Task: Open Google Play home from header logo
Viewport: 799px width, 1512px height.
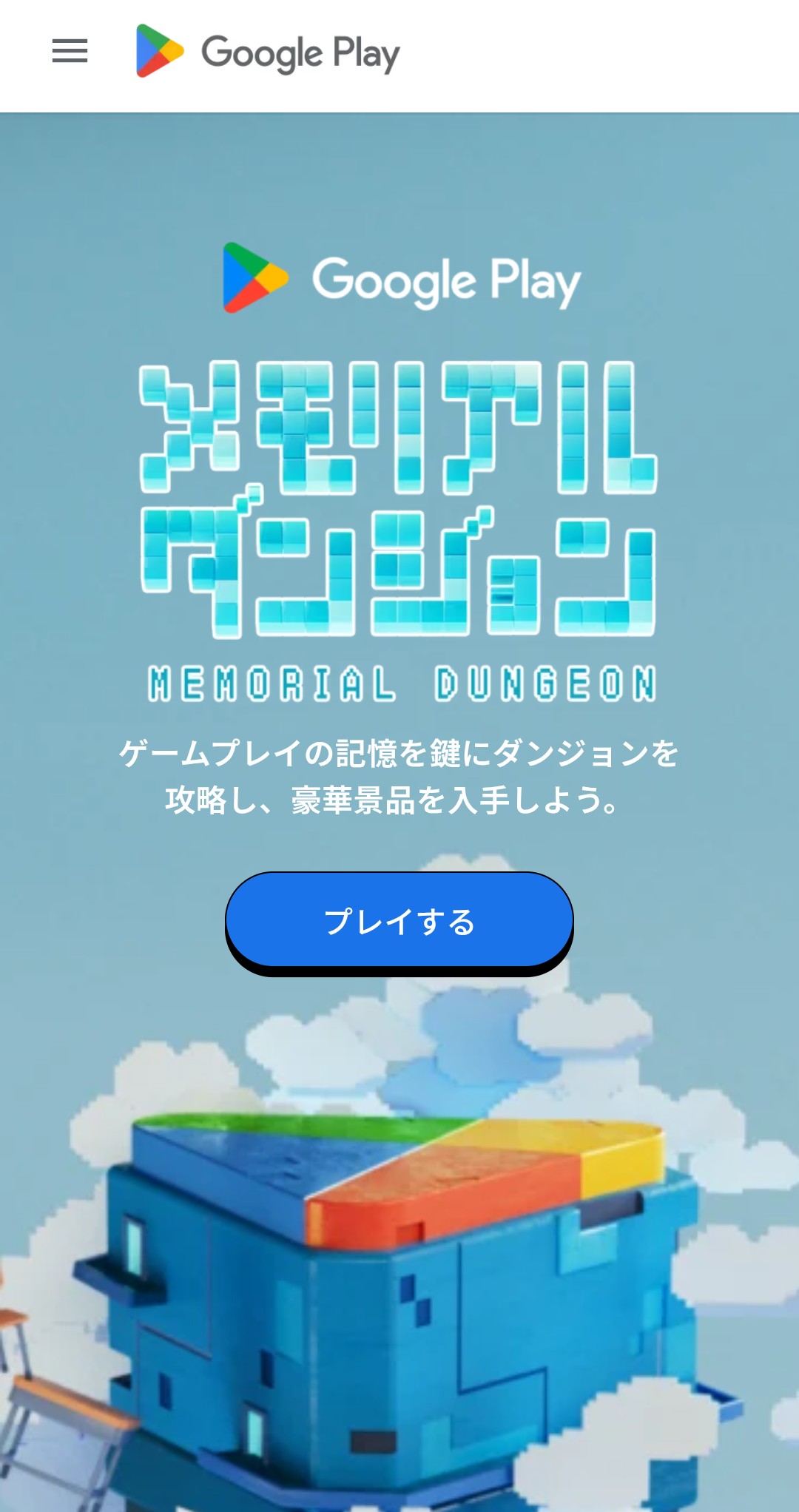Action: point(268,52)
